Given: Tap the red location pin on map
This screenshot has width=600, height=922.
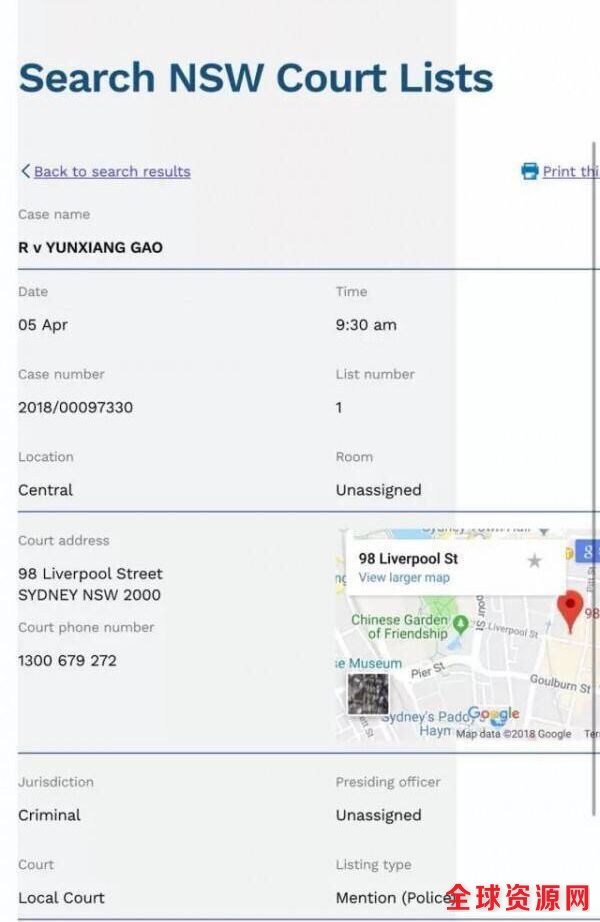Looking at the screenshot, I should (570, 608).
